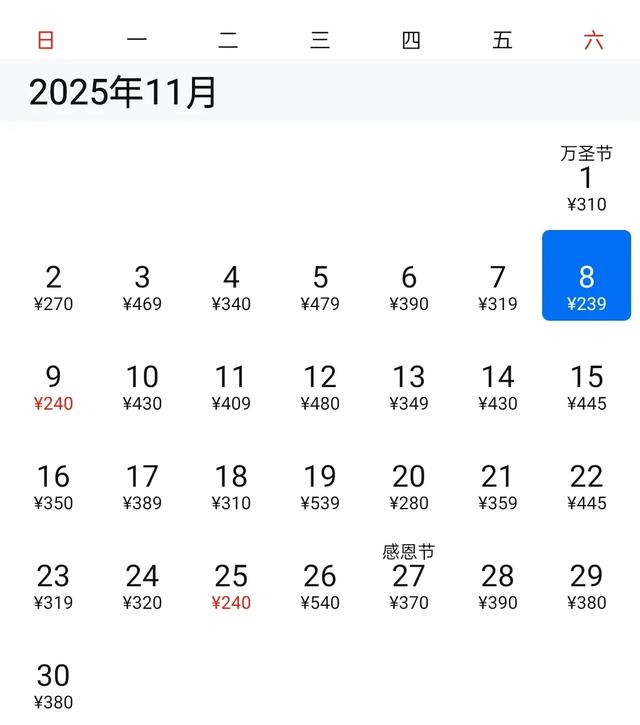Select November 26 priced ¥540

pos(320,585)
